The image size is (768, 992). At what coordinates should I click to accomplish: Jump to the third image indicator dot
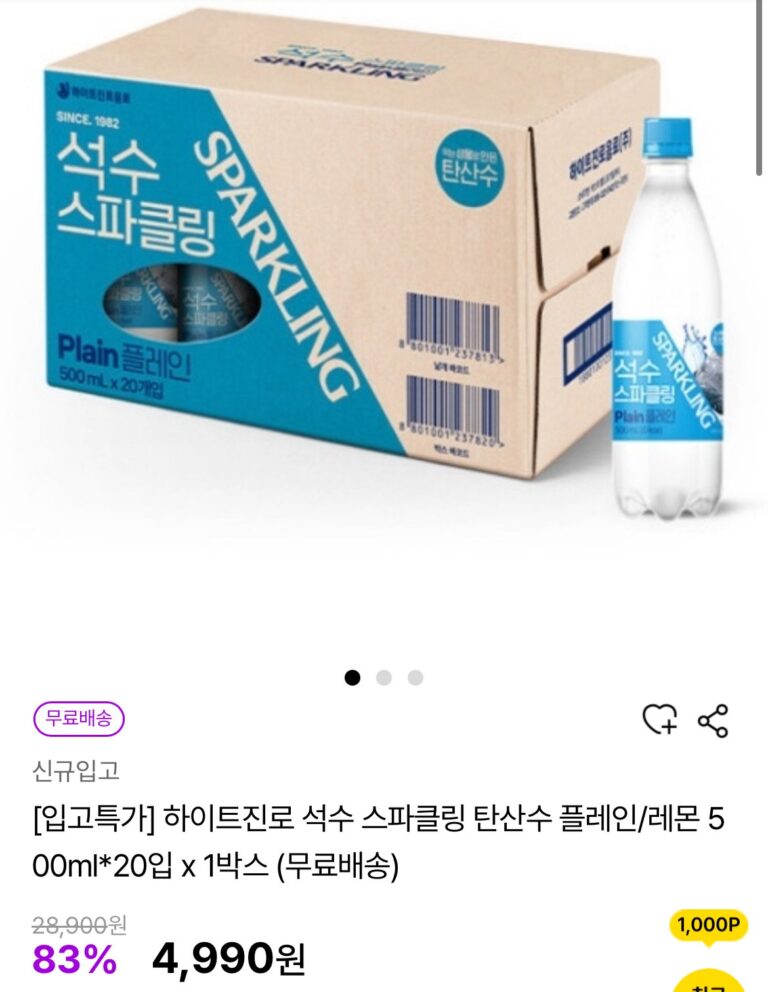tap(415, 678)
